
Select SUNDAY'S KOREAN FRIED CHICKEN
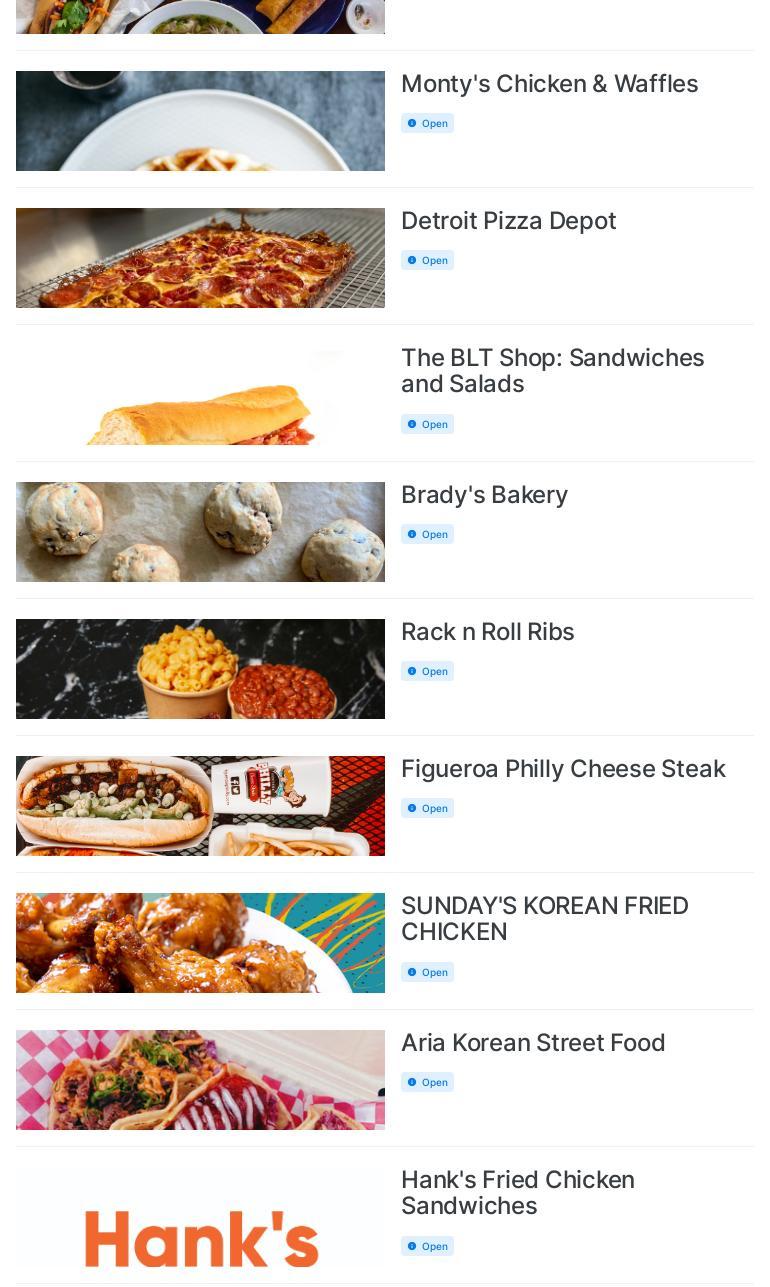coord(544,919)
